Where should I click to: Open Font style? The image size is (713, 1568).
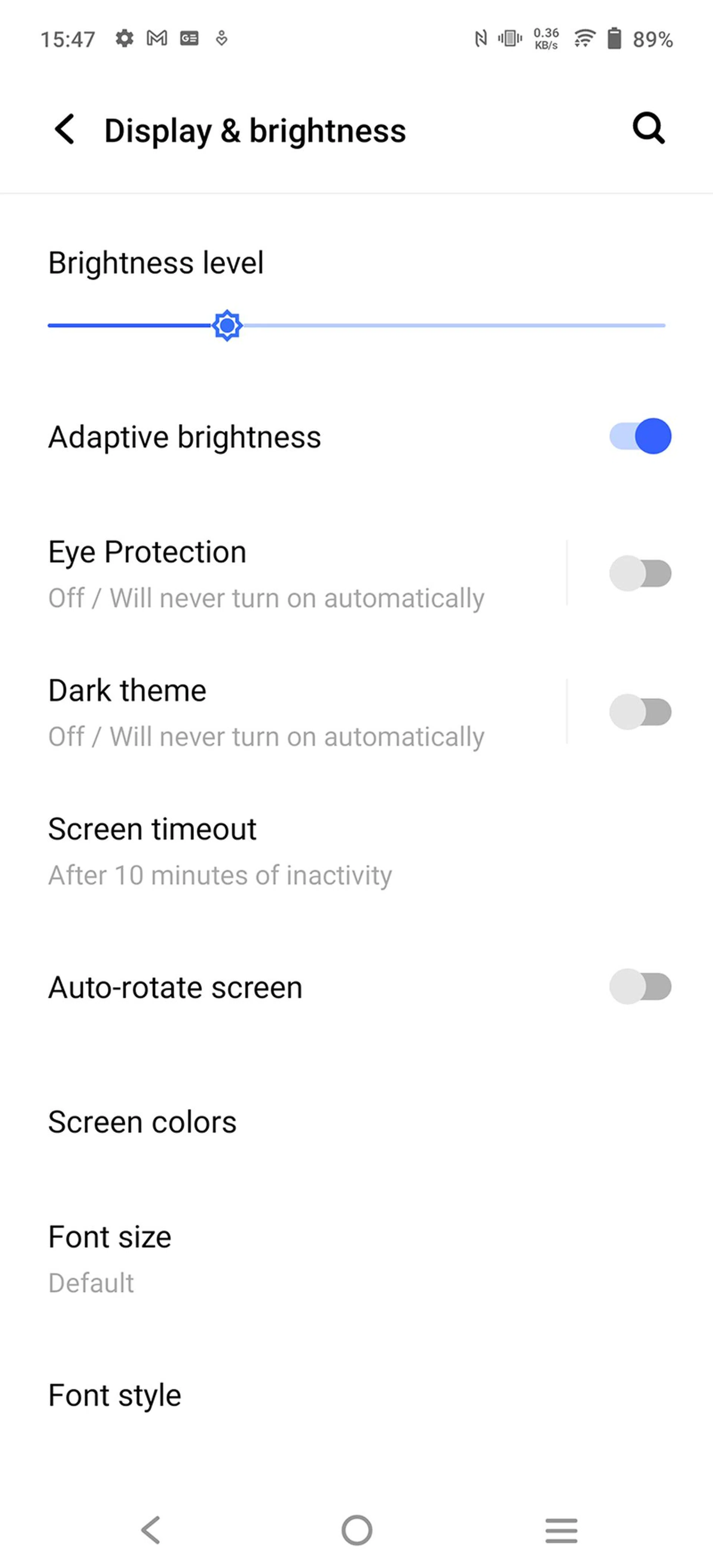115,1395
